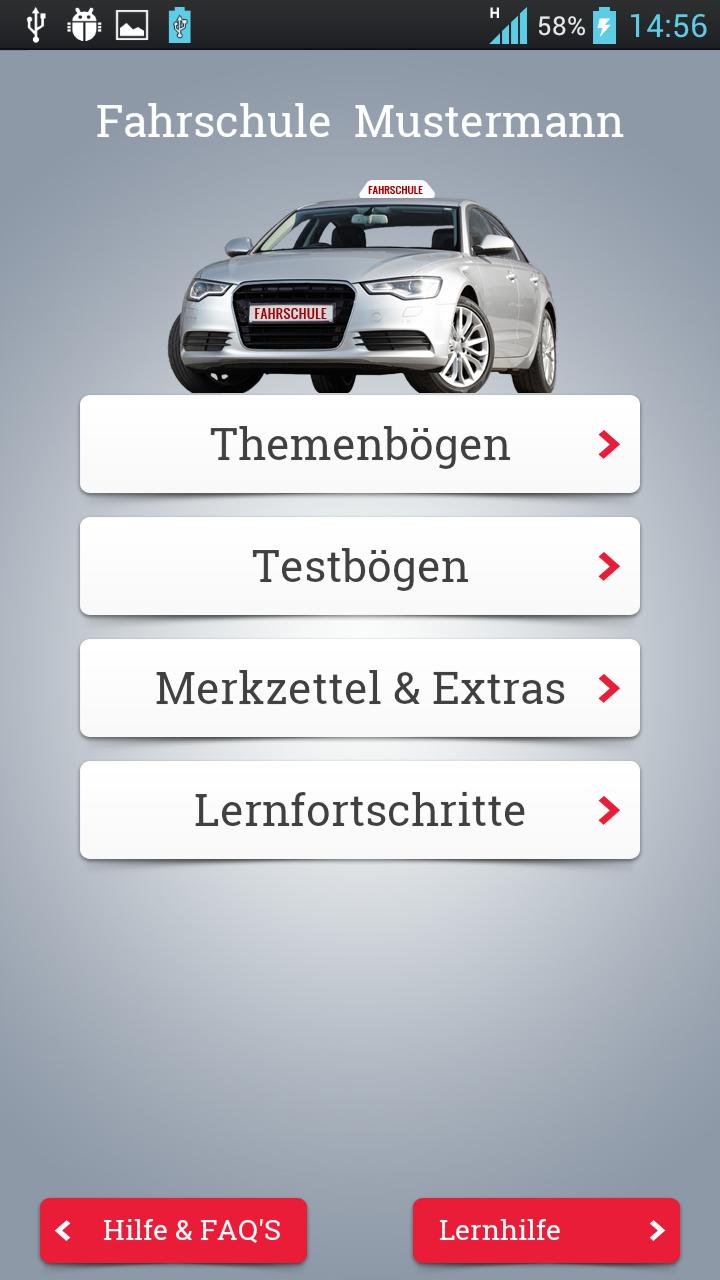
Task: Click the red back arrow on Hilfe & FAQ'S
Action: pyautogui.click(x=65, y=1230)
